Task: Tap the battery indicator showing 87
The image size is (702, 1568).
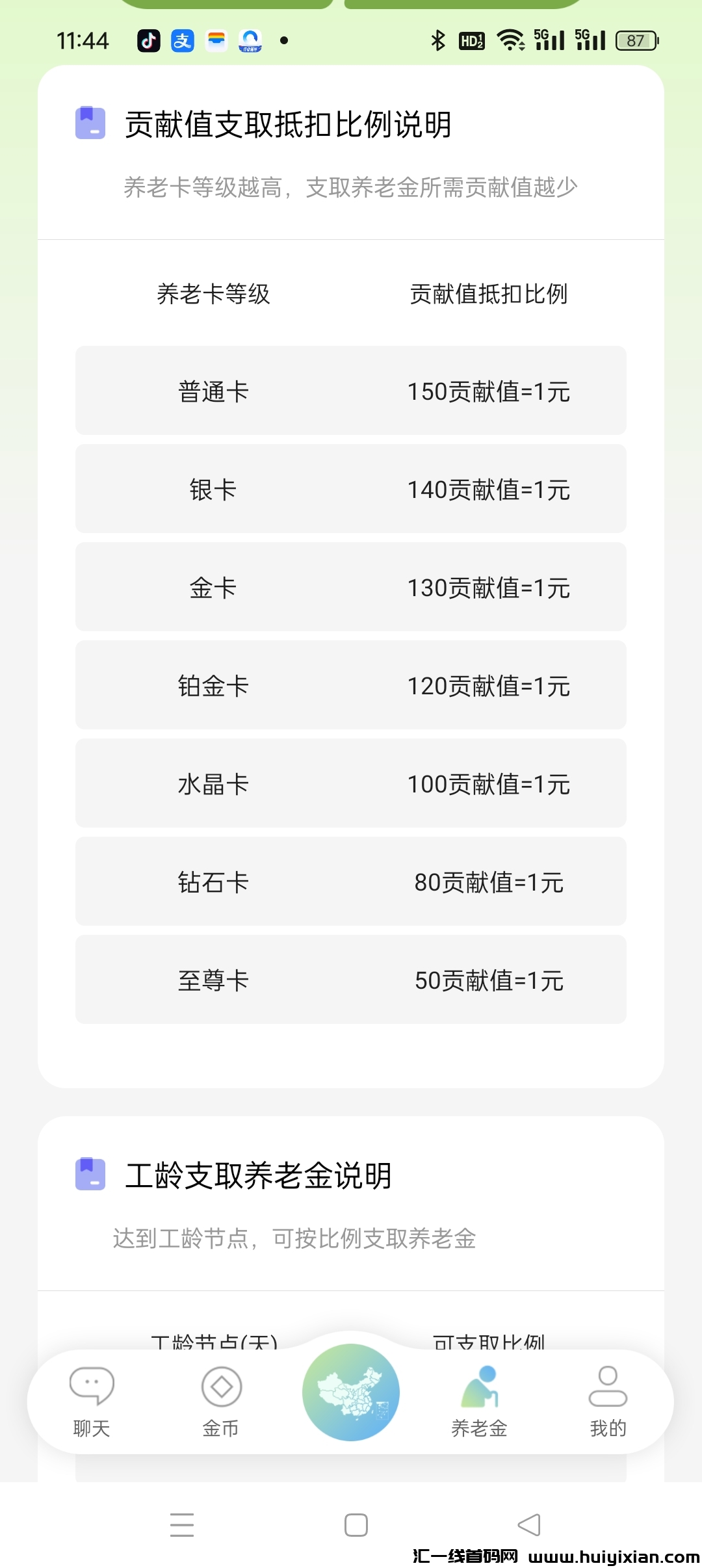Action: [x=634, y=40]
